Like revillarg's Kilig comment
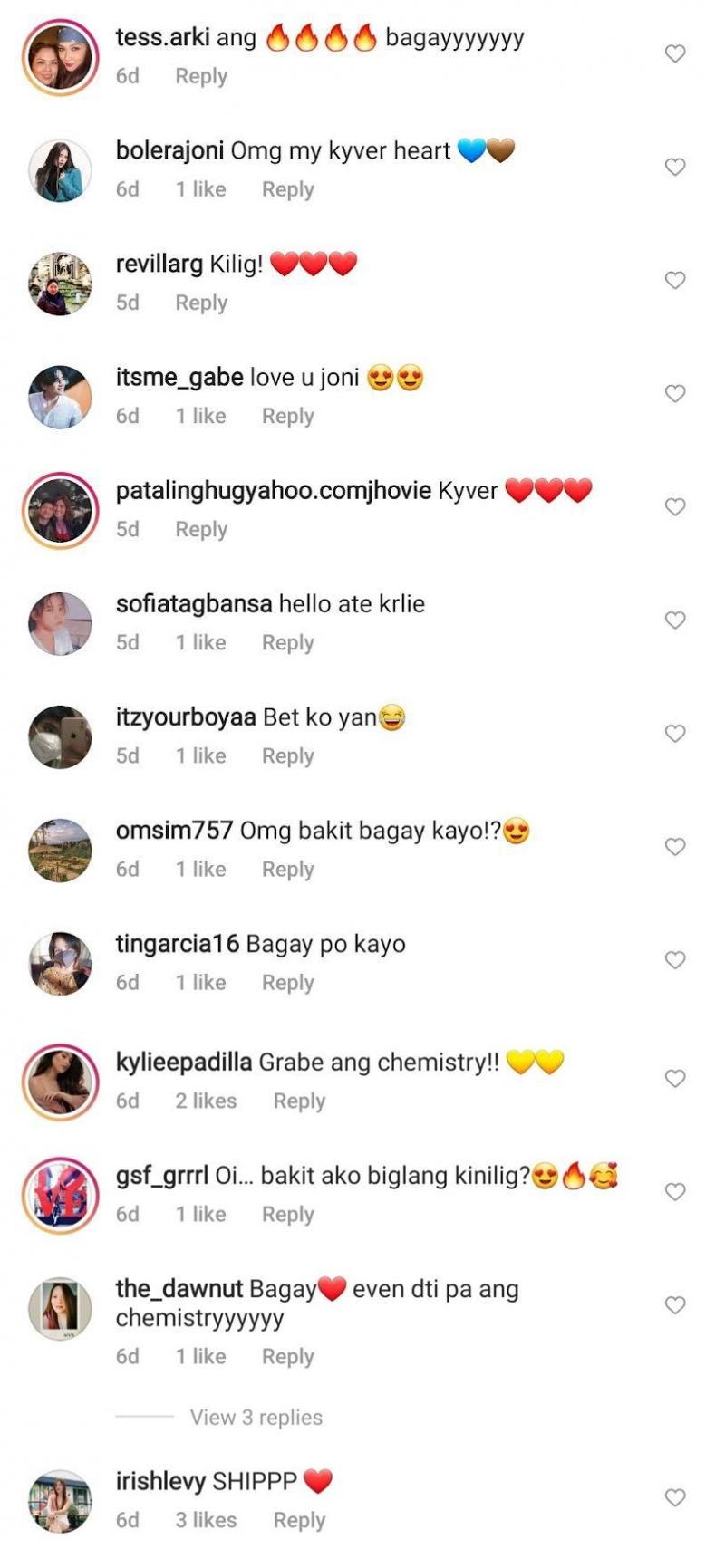The image size is (725, 1568). click(675, 280)
